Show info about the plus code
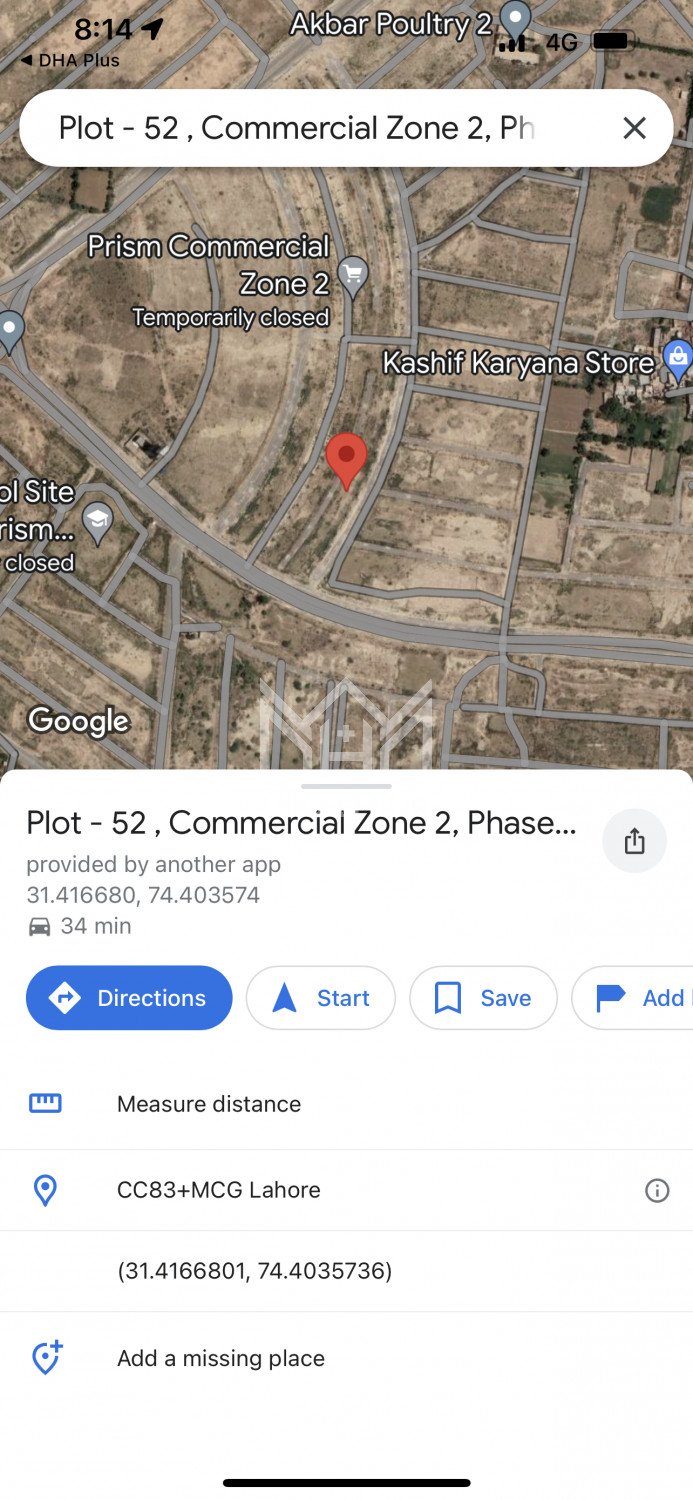 point(657,1190)
